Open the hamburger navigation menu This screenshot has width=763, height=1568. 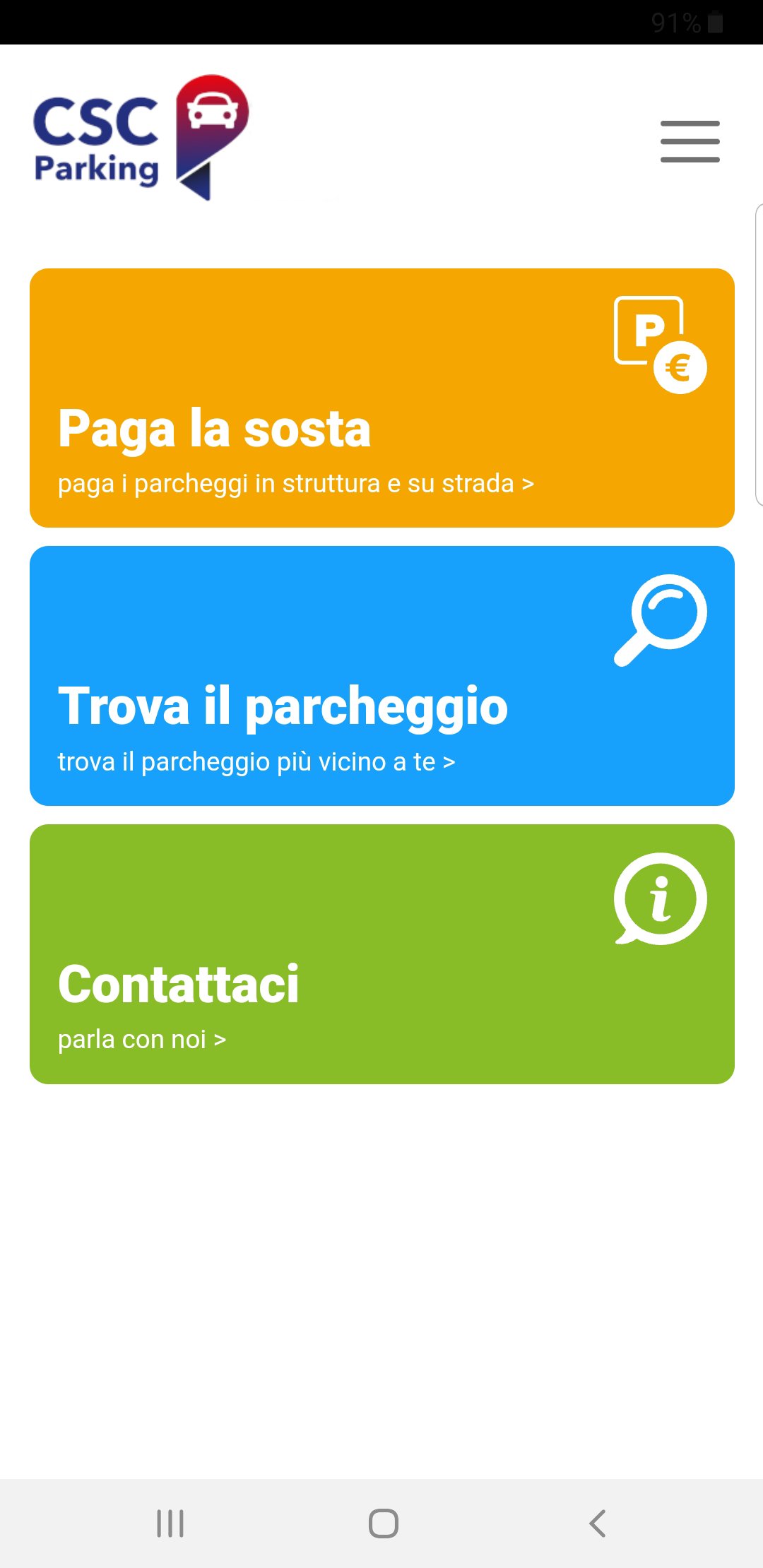[x=689, y=141]
